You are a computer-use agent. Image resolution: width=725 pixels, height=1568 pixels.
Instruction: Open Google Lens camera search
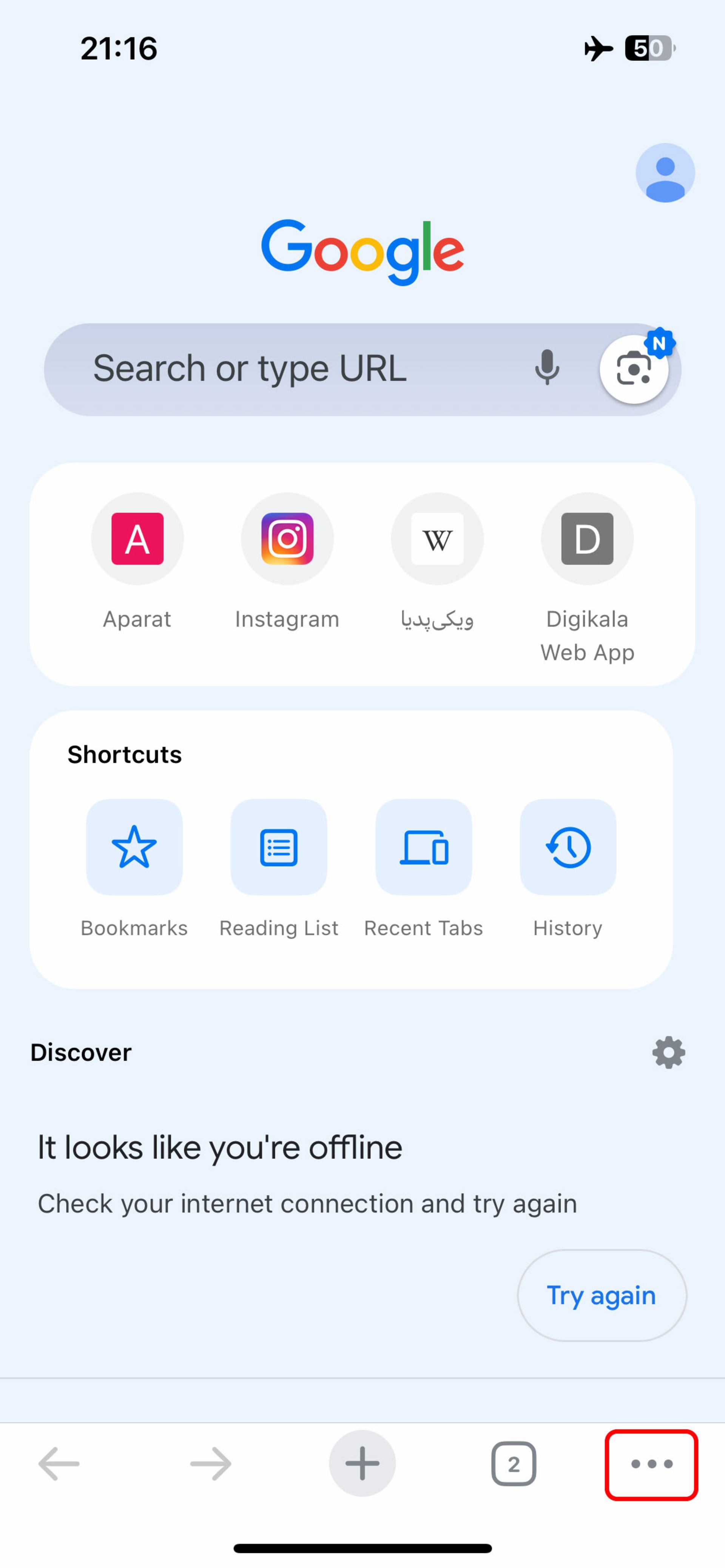click(634, 369)
